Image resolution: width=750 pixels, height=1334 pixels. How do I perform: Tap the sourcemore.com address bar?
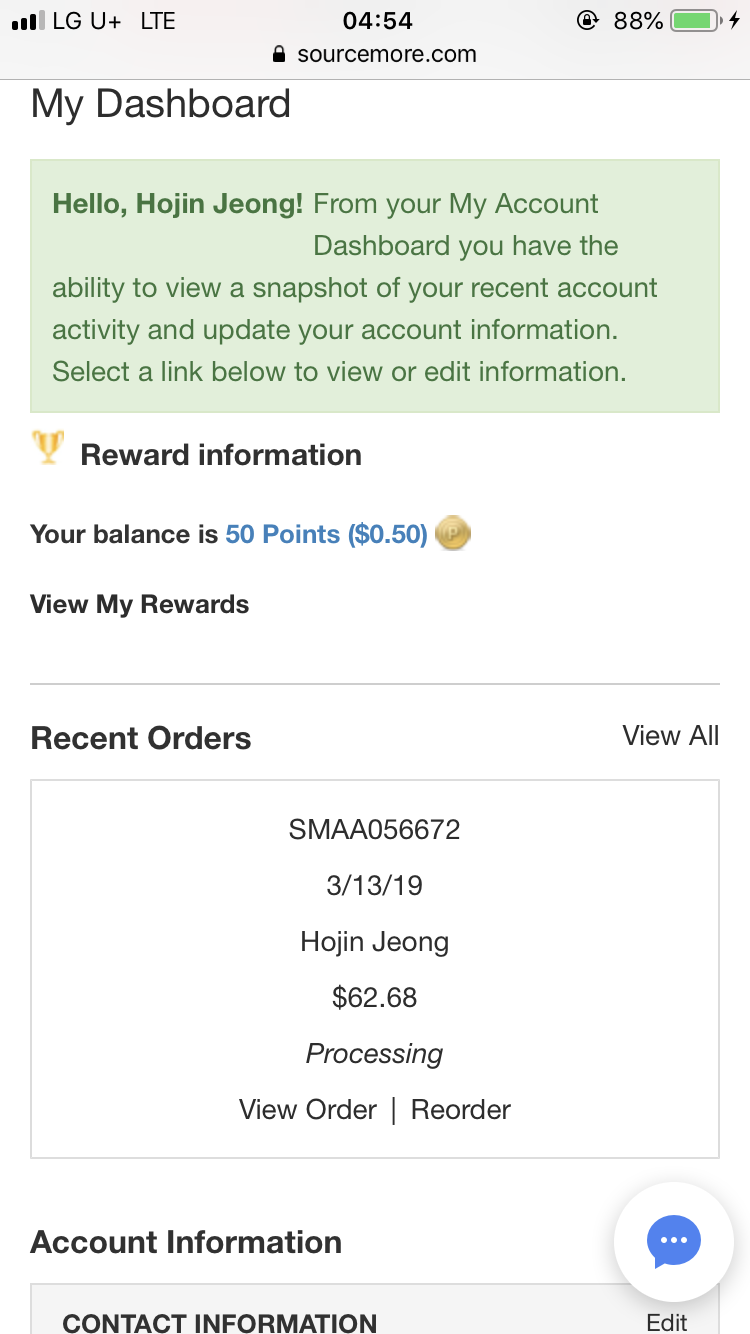tap(375, 54)
